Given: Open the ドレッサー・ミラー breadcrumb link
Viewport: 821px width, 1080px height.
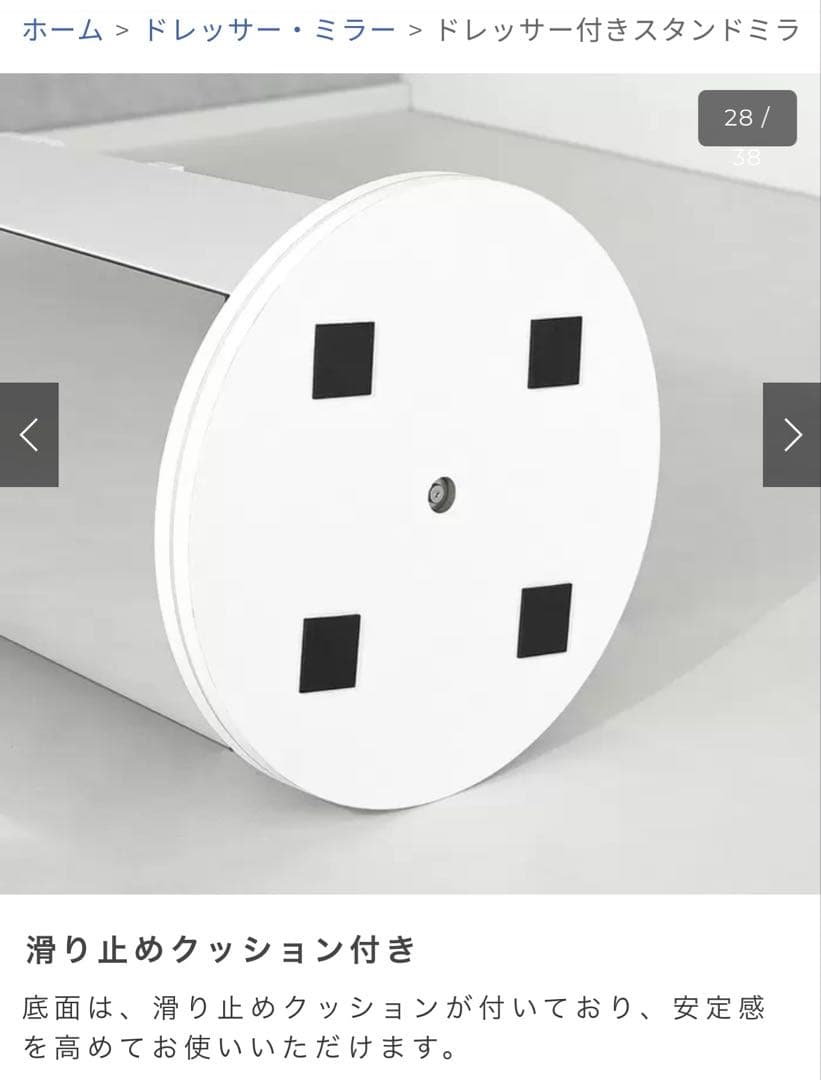Looking at the screenshot, I should (270, 30).
